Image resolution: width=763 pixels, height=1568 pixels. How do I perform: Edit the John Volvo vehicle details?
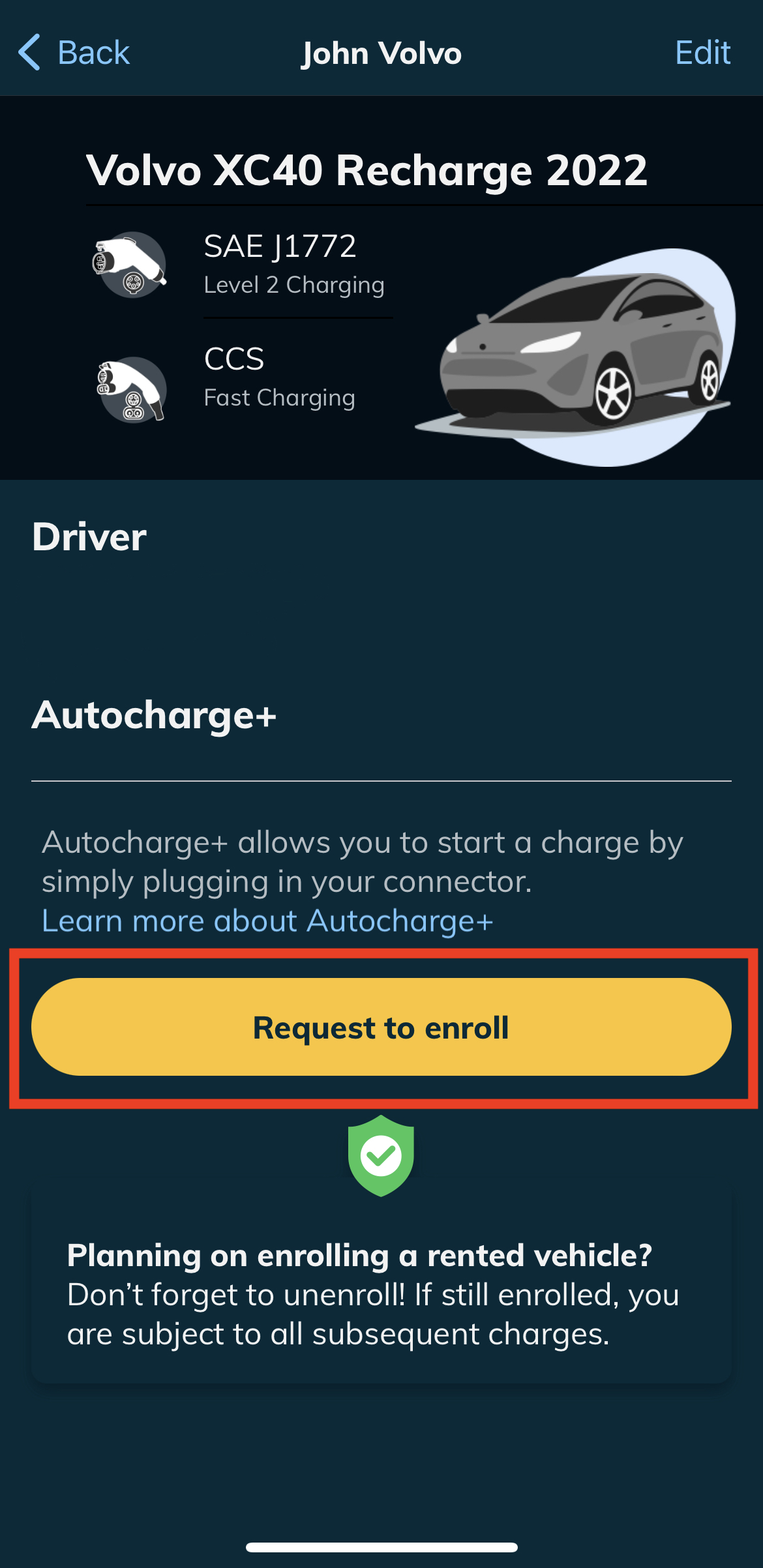702,52
